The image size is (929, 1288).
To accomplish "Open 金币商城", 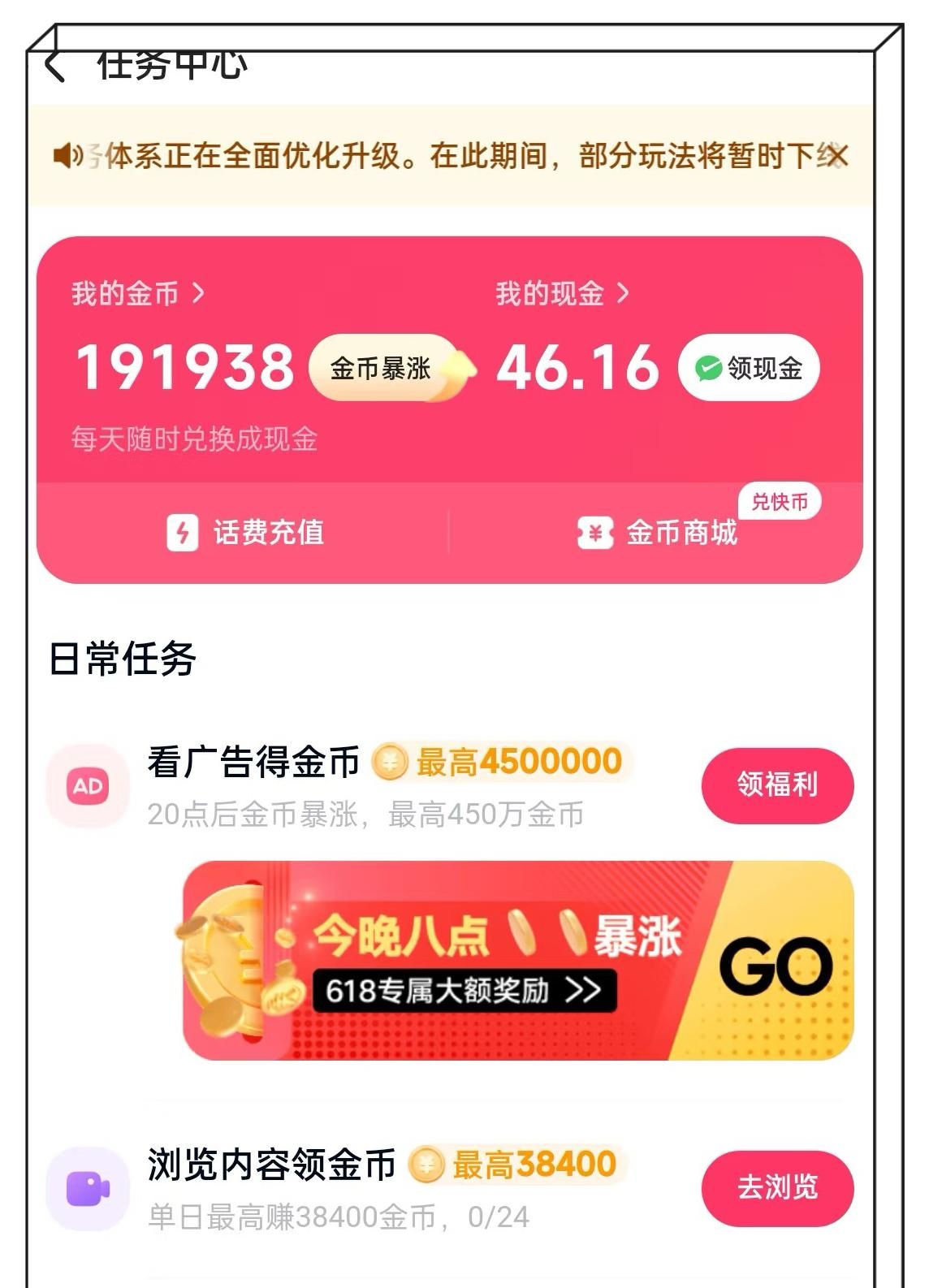I will point(658,533).
